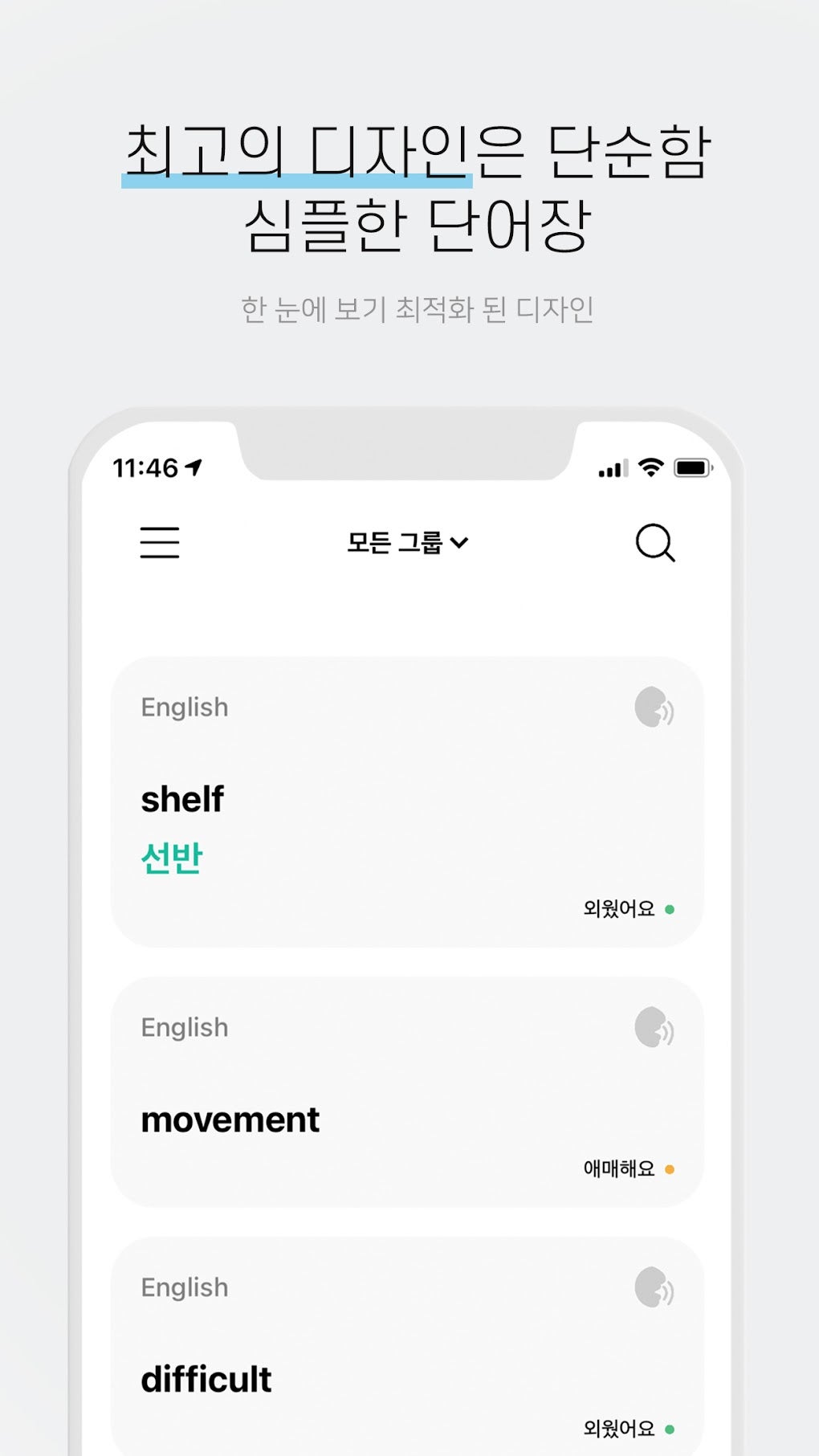Image resolution: width=819 pixels, height=1456 pixels.
Task: Expand the 모든 그룹 group dropdown
Action: (x=407, y=542)
